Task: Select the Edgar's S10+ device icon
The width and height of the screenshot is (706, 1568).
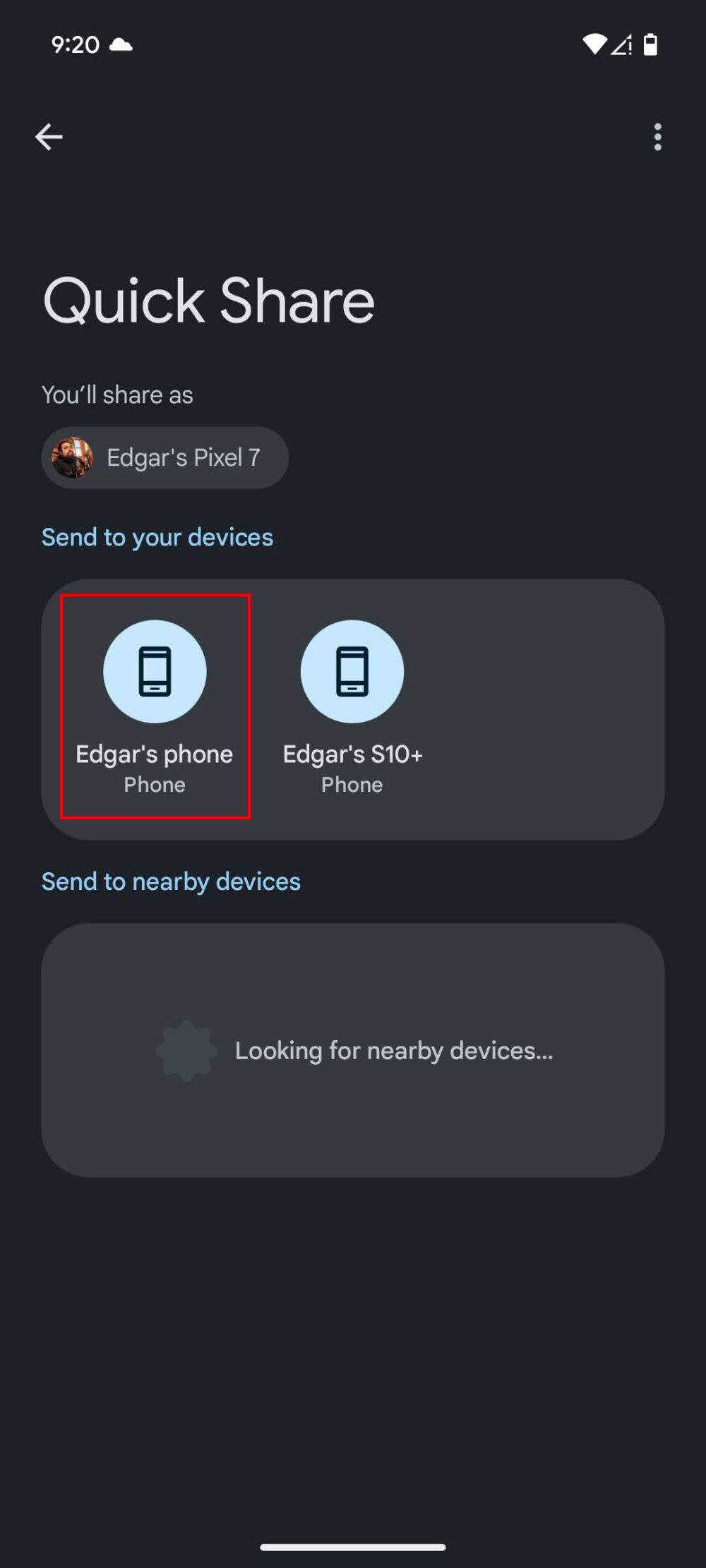Action: click(x=352, y=671)
